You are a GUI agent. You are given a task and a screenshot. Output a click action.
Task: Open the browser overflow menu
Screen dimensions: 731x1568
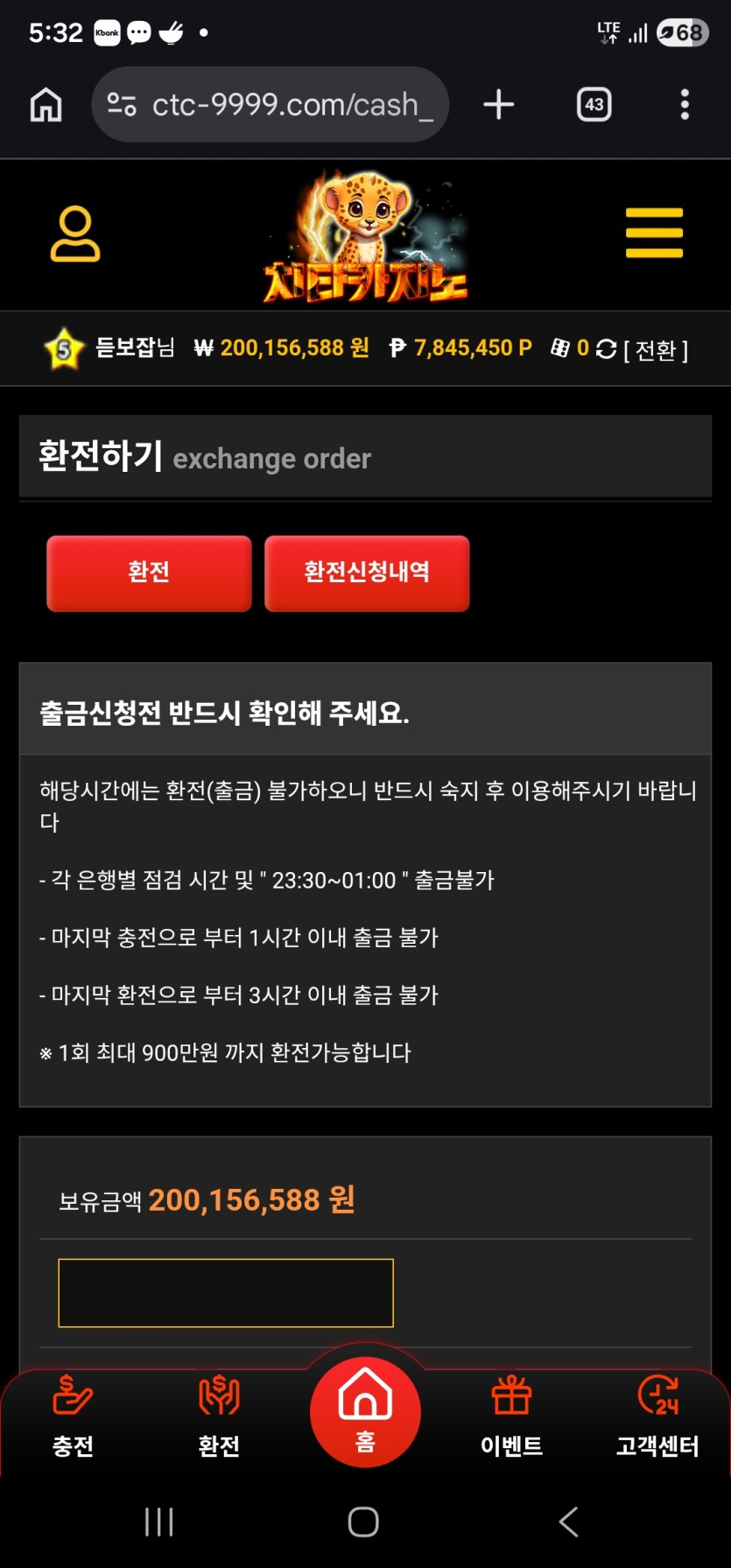(x=685, y=105)
